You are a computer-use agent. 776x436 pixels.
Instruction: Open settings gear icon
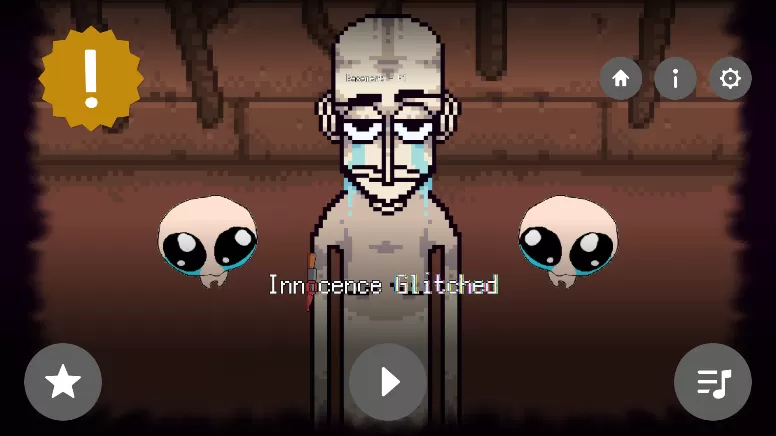[730, 78]
